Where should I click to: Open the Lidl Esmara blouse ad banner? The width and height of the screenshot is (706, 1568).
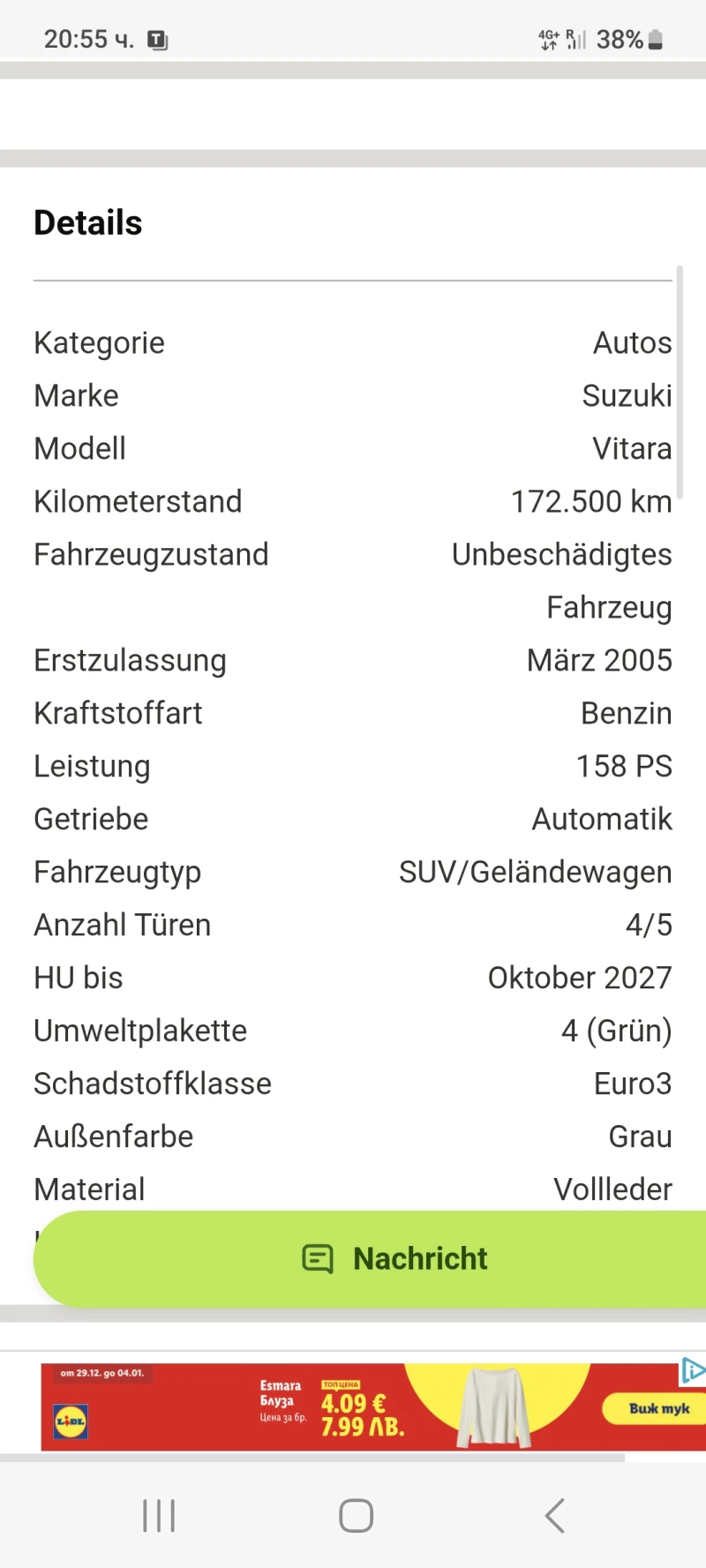(x=353, y=1407)
